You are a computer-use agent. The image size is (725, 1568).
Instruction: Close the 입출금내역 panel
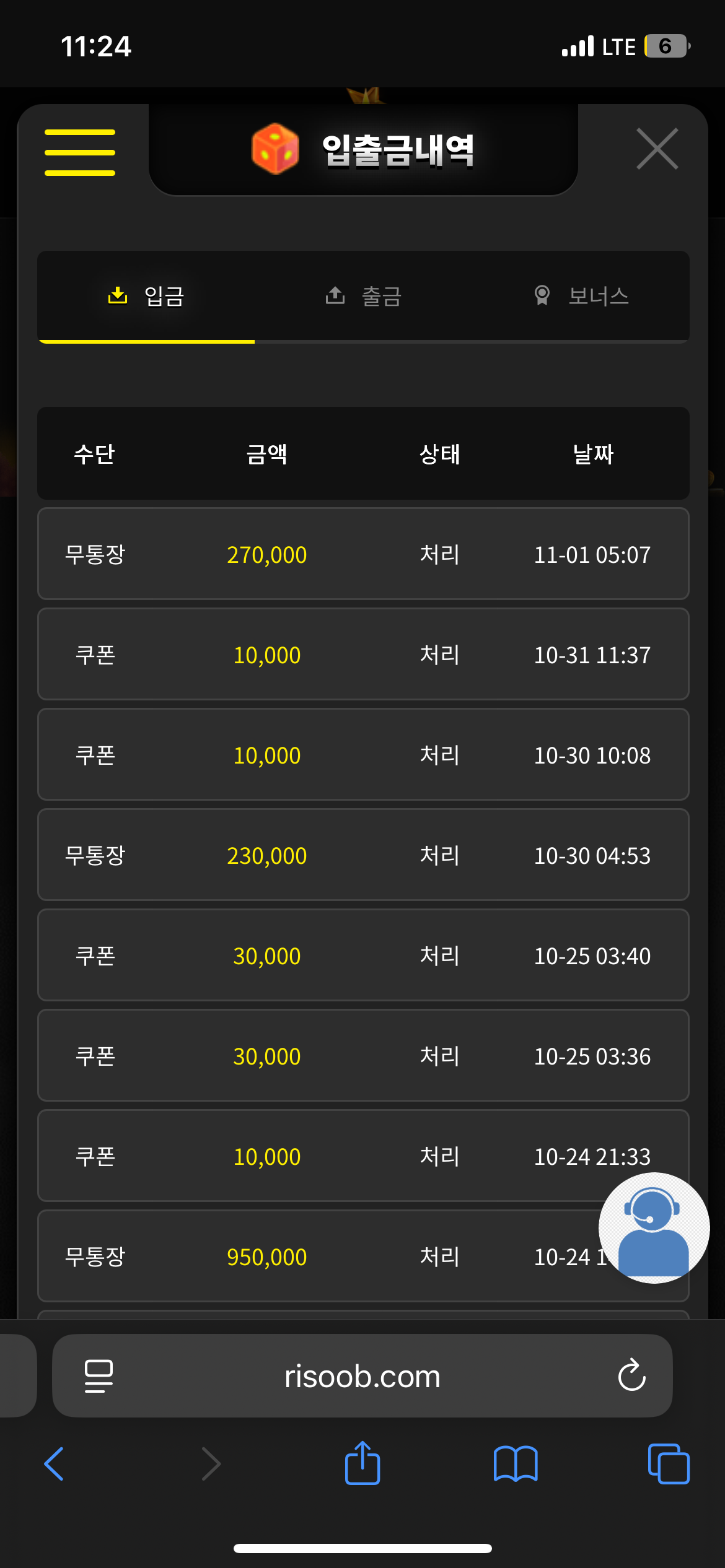pyautogui.click(x=657, y=149)
